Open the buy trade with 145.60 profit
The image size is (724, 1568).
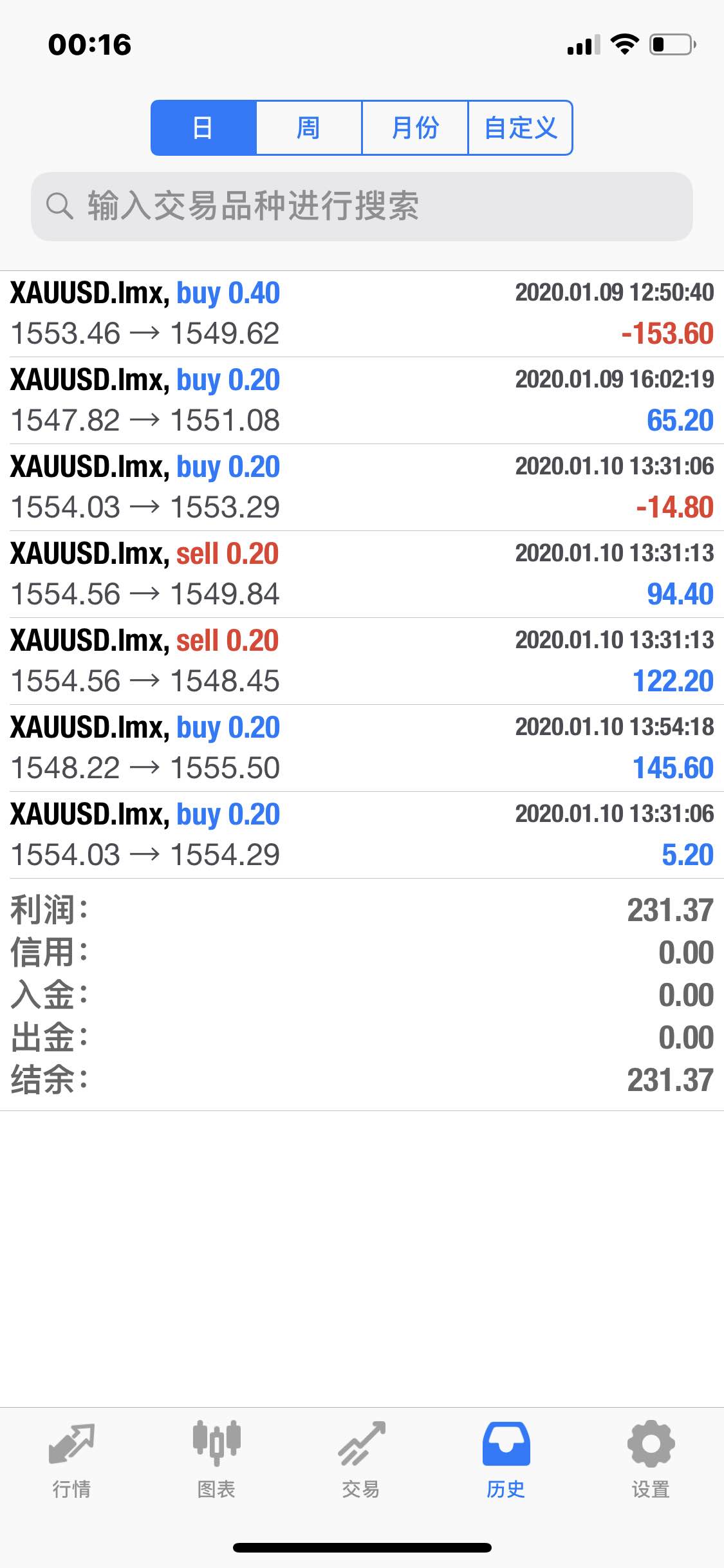coord(362,748)
